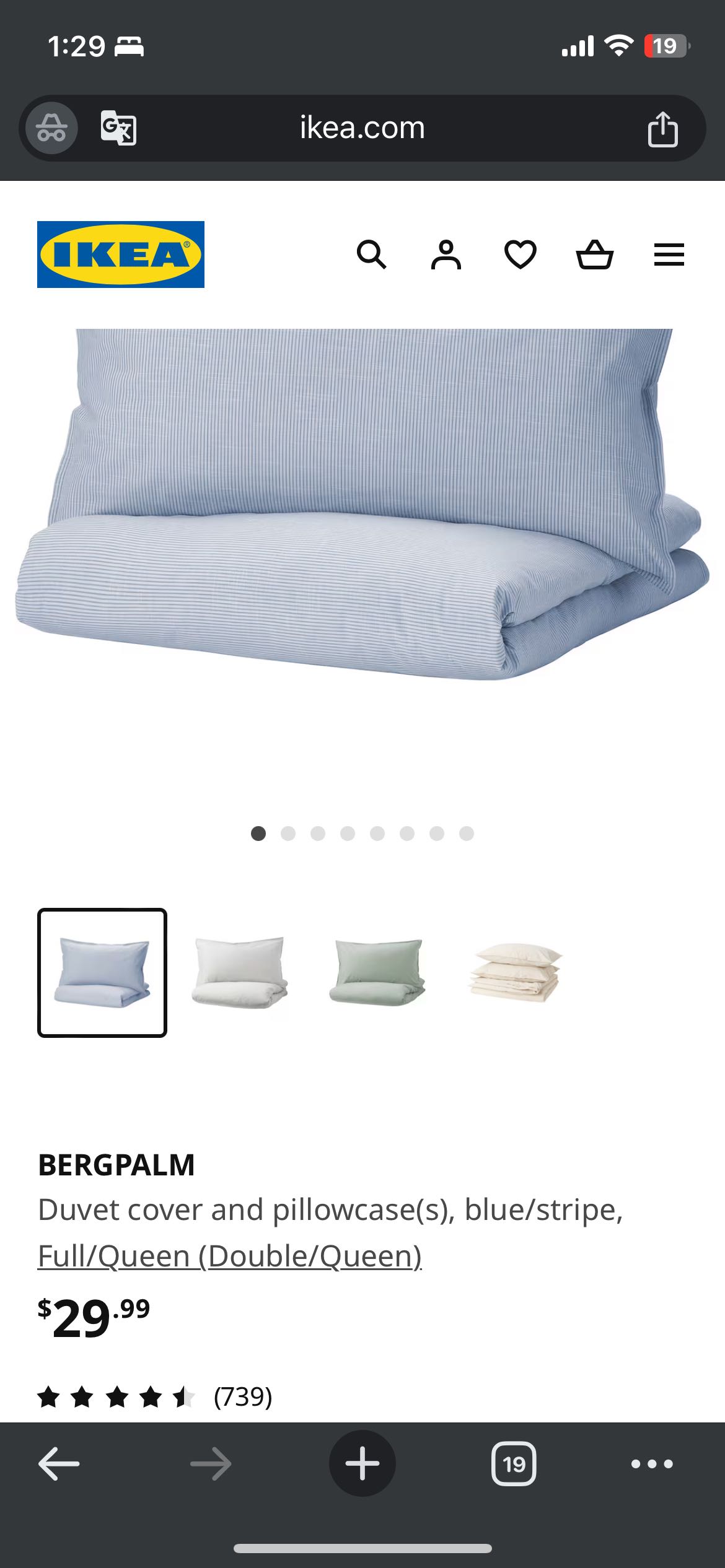Image resolution: width=725 pixels, height=1568 pixels.
Task: Open the account profile icon
Action: coord(446,255)
